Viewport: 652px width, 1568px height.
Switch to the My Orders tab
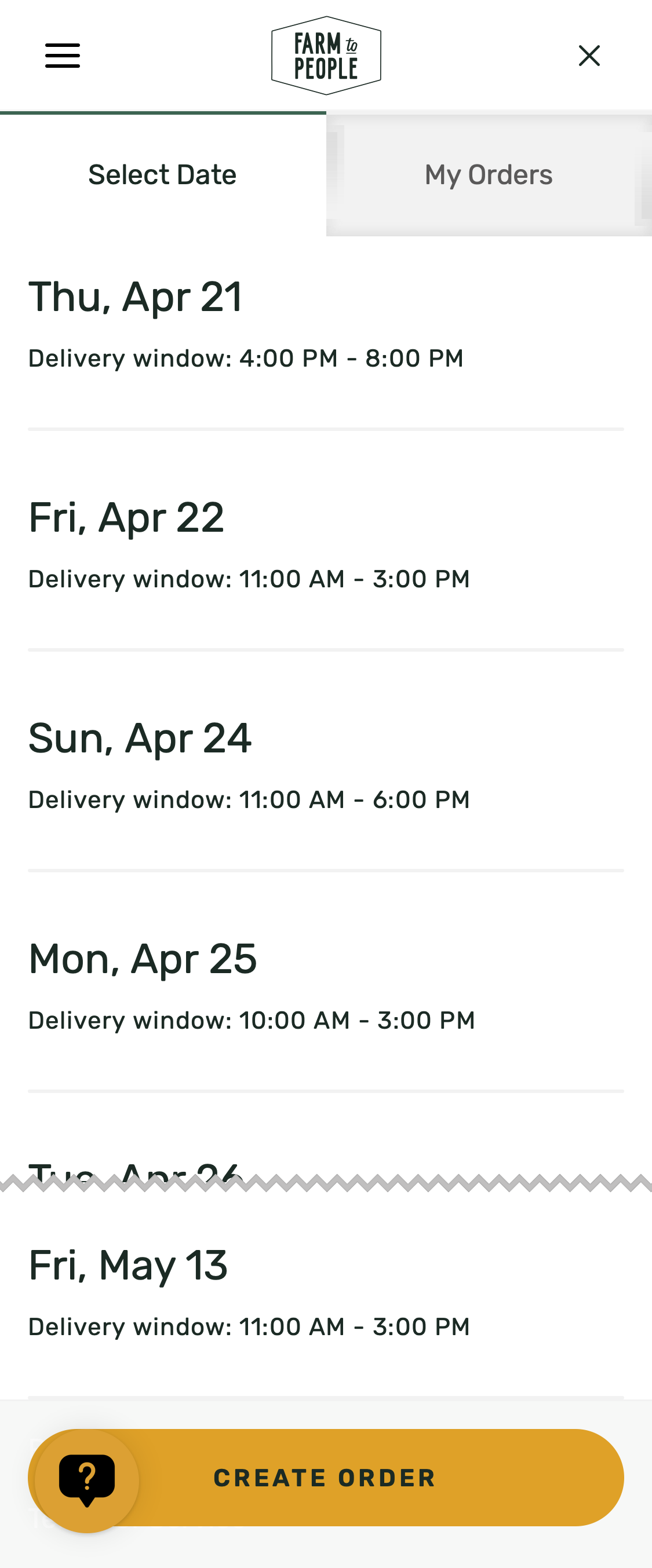click(488, 175)
